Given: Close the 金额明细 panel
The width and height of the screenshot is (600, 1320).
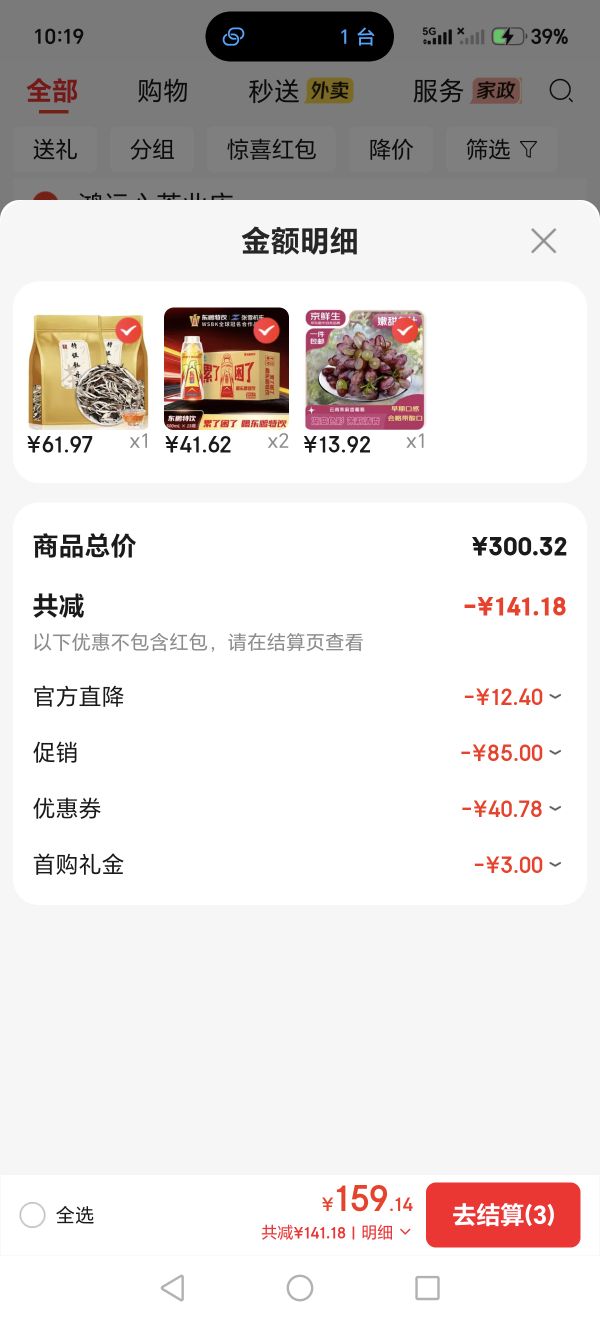Looking at the screenshot, I should click(x=543, y=241).
